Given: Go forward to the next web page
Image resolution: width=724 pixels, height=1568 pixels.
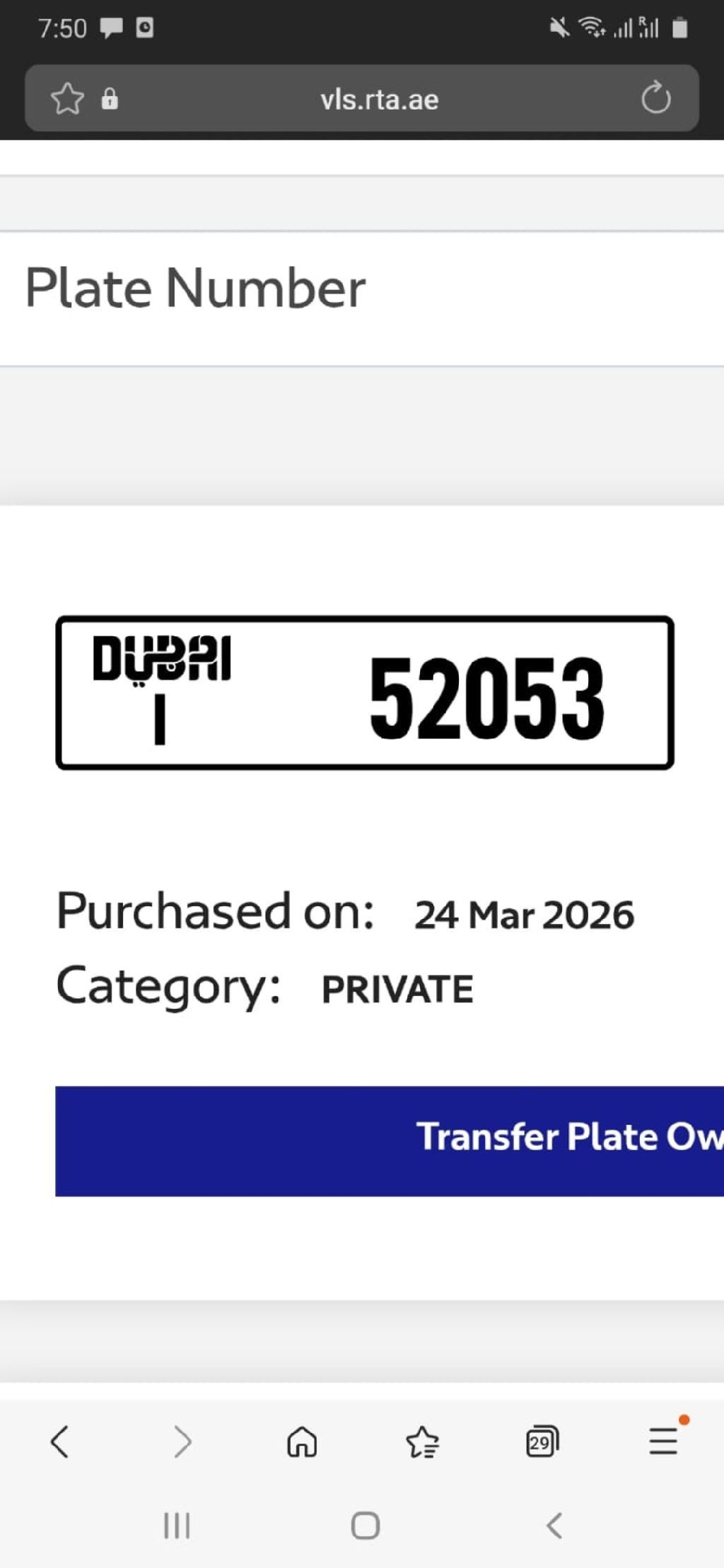Looking at the screenshot, I should [x=182, y=1441].
